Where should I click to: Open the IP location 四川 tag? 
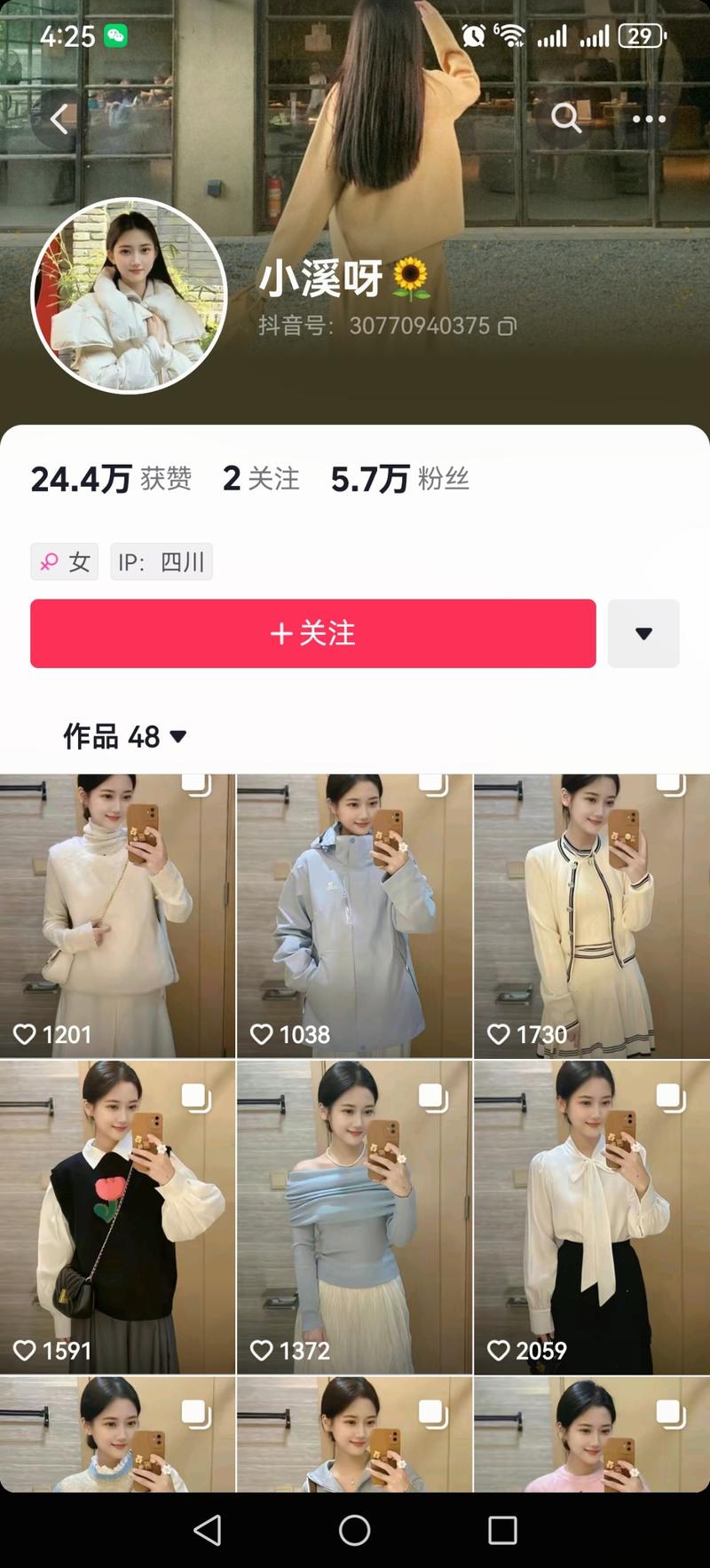pyautogui.click(x=162, y=561)
